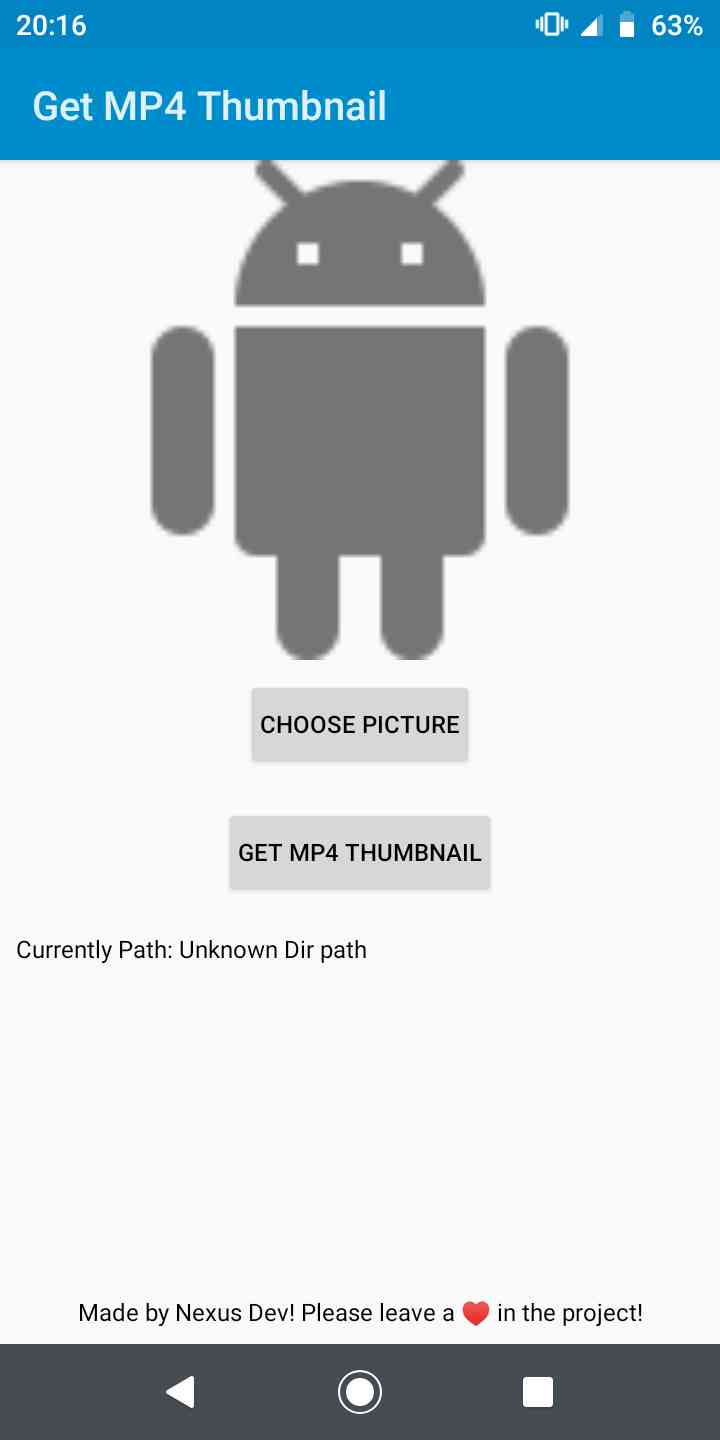Viewport: 720px width, 1440px height.
Task: Tap the Choose Picture button
Action: click(x=360, y=725)
